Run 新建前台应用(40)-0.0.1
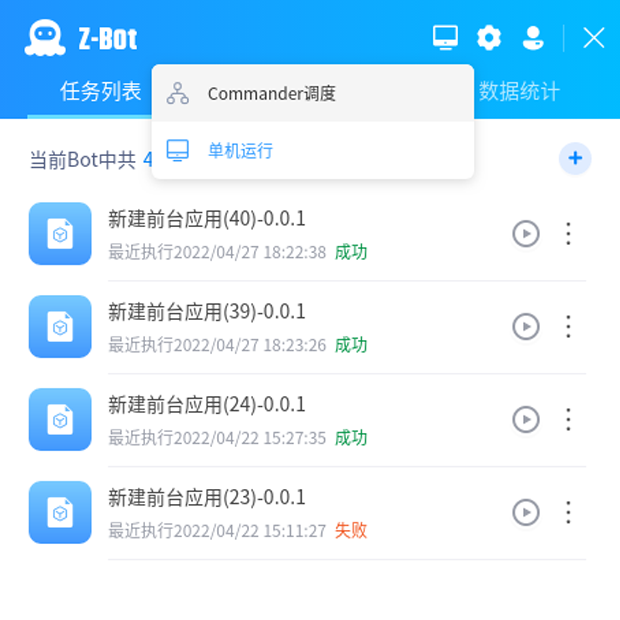The image size is (620, 620). (526, 234)
